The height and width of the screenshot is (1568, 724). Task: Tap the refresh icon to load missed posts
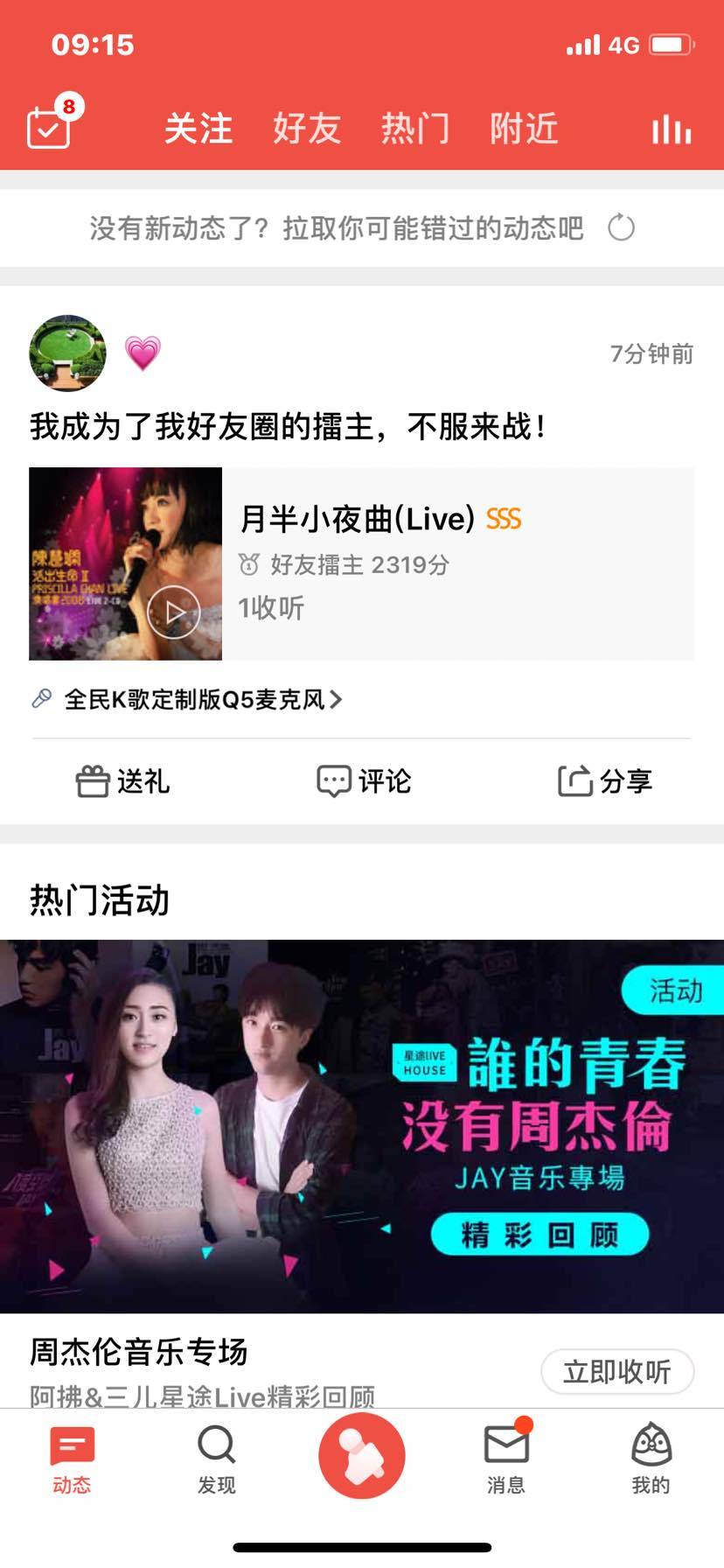pyautogui.click(x=621, y=228)
